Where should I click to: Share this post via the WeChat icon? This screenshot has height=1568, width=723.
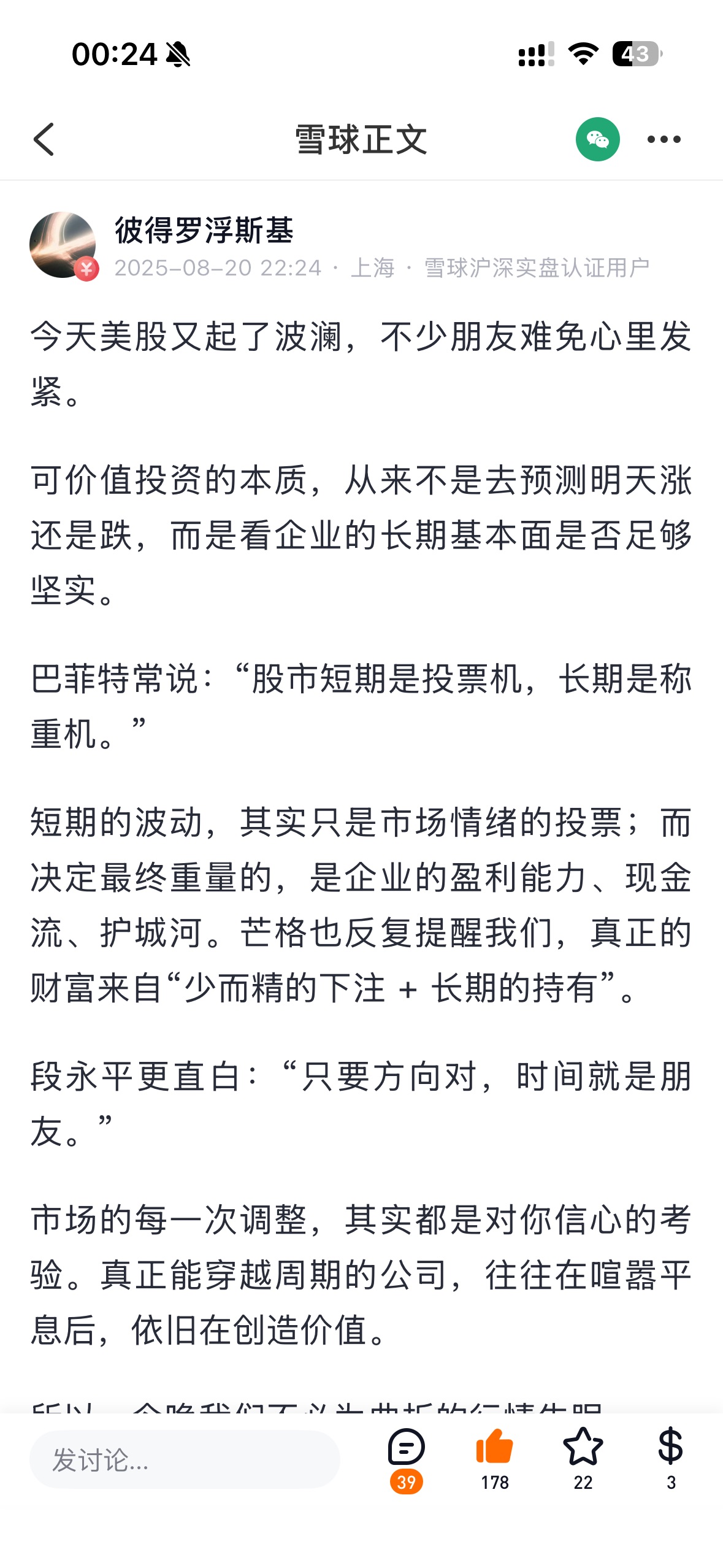coord(597,139)
